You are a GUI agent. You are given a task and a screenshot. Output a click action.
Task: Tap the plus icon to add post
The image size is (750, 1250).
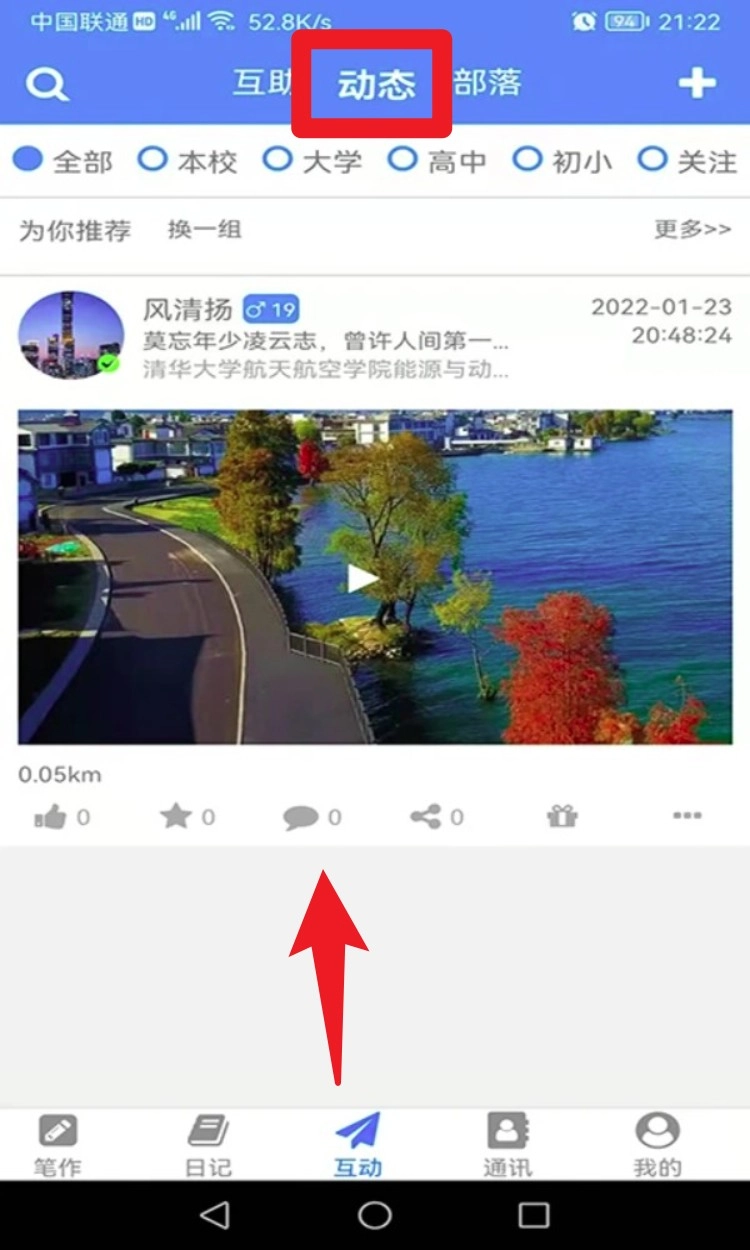[697, 83]
